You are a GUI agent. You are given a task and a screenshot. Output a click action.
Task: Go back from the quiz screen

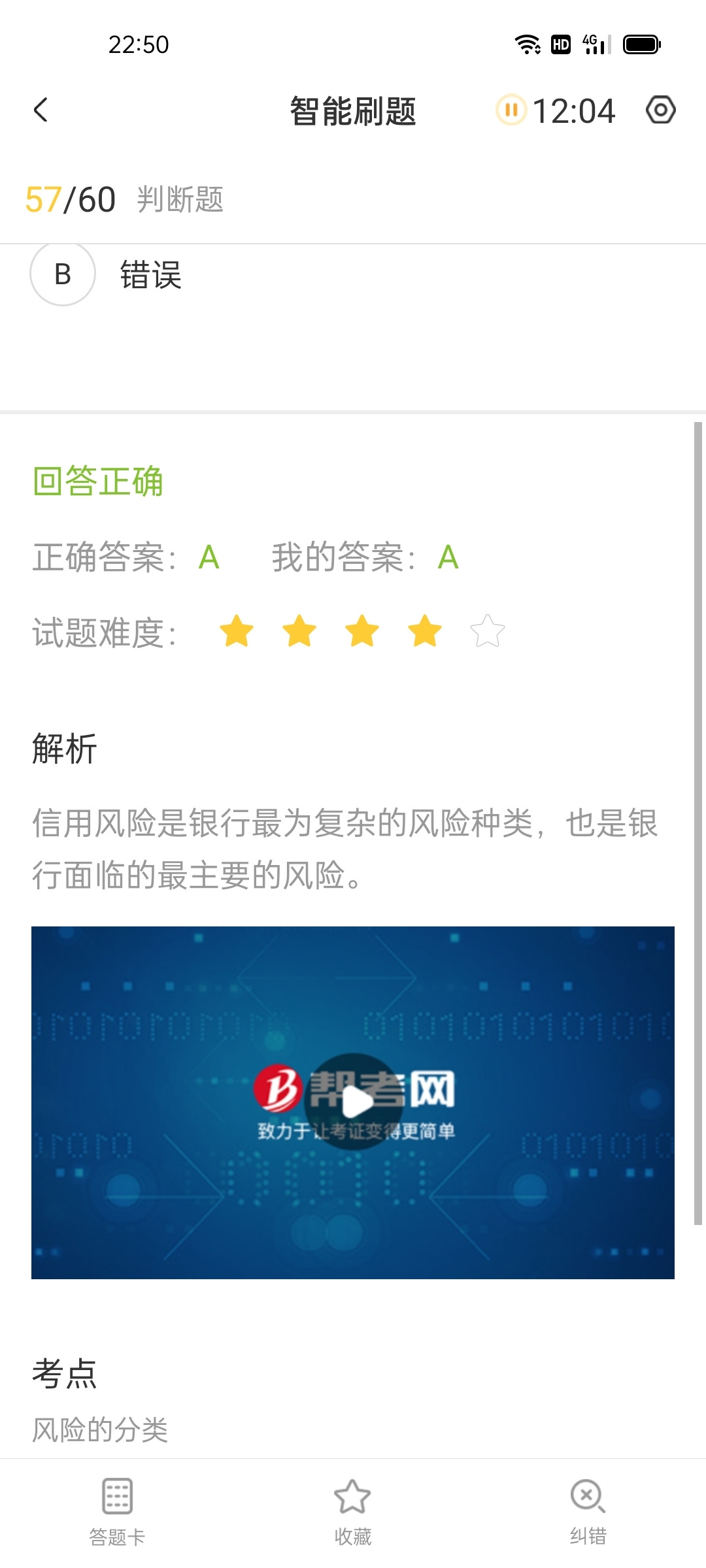41,110
